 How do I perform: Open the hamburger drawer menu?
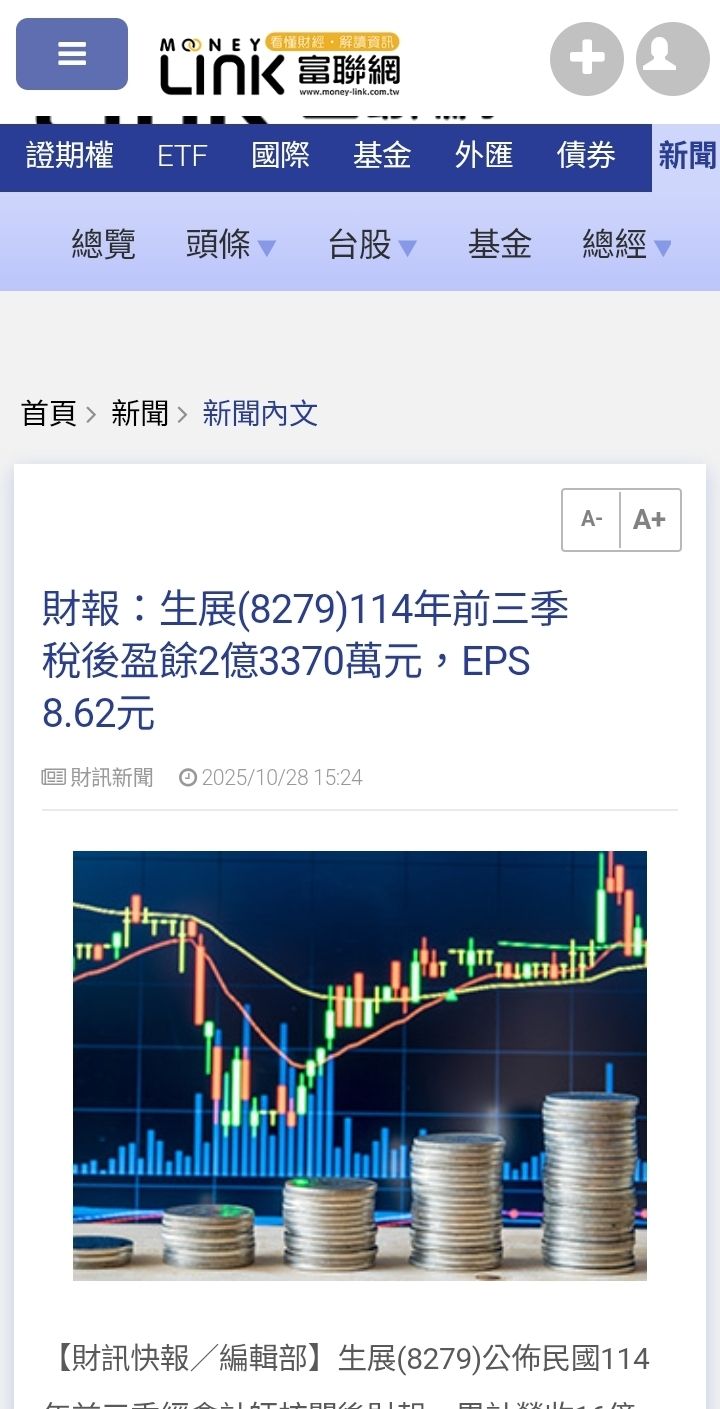click(x=72, y=54)
